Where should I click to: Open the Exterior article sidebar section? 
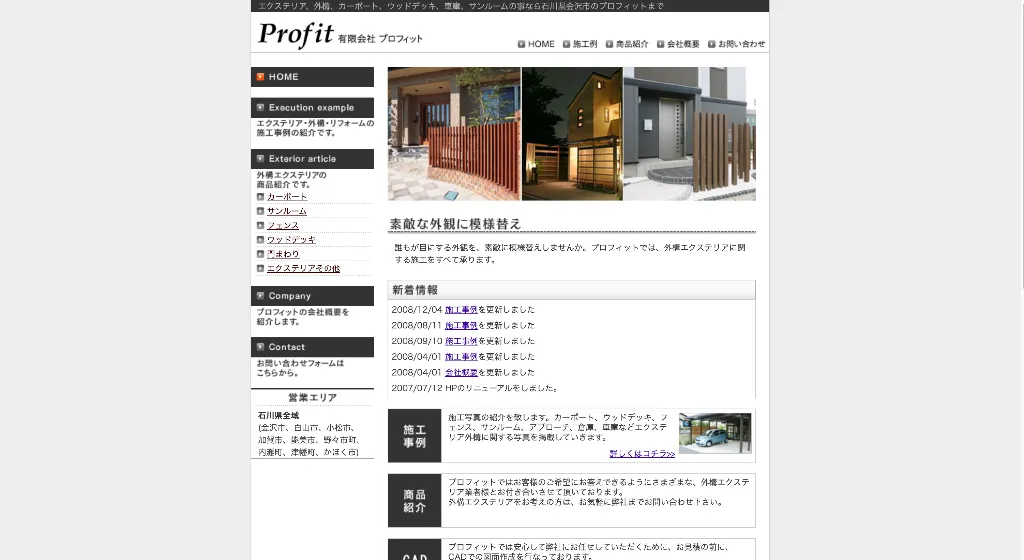[x=312, y=159]
